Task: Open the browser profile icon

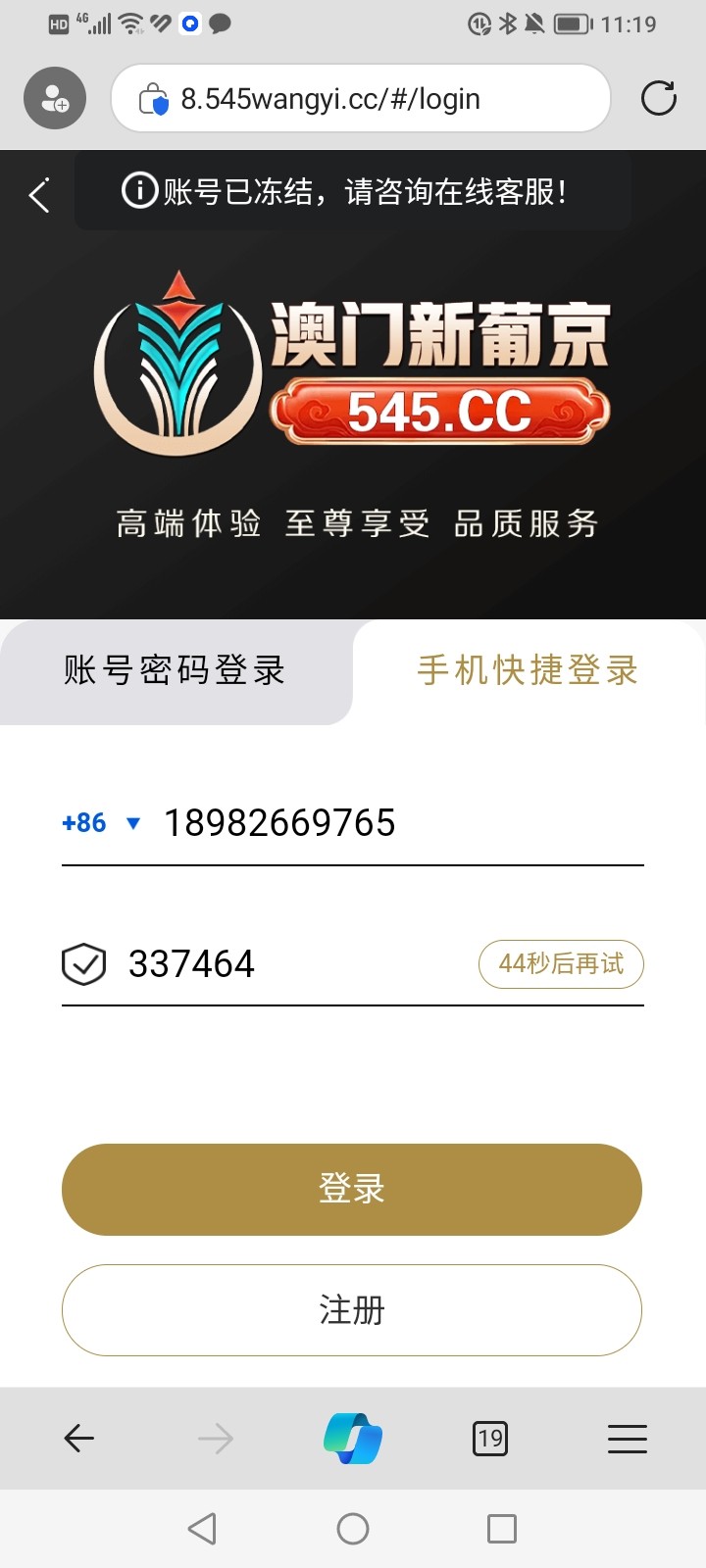Action: pos(55,98)
